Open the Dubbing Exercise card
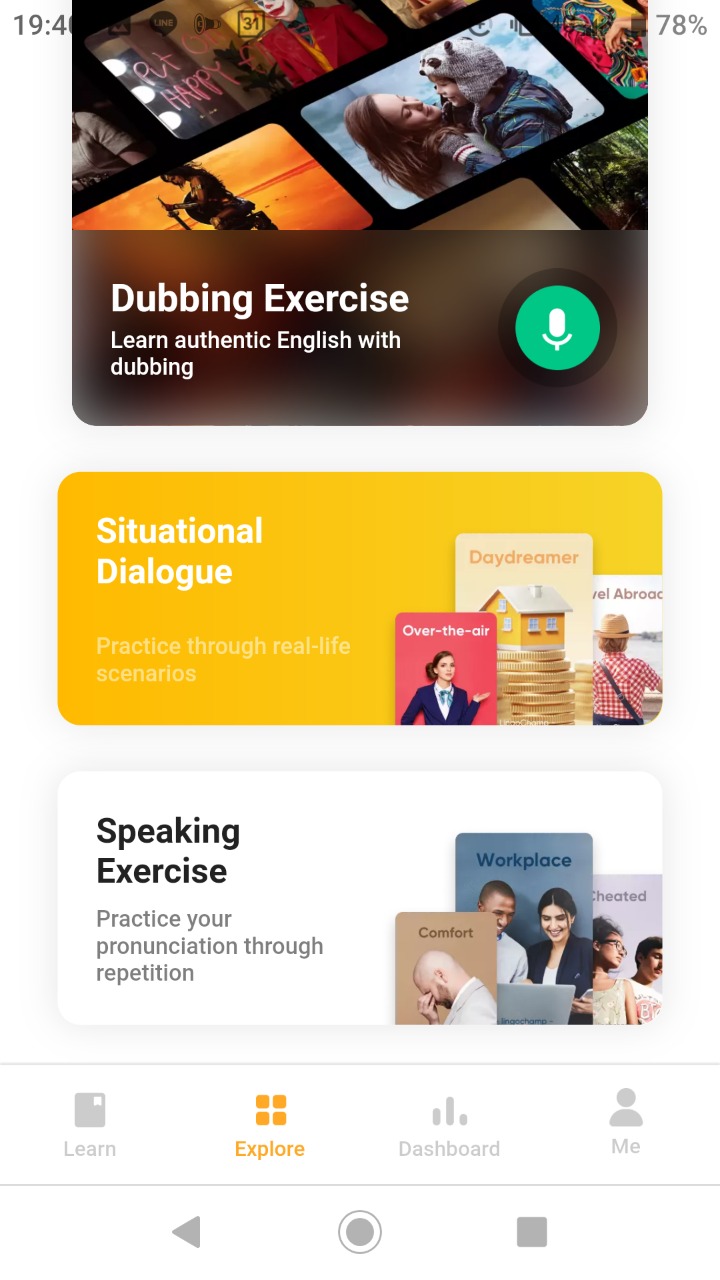The height and width of the screenshot is (1280, 720). pyautogui.click(x=360, y=213)
